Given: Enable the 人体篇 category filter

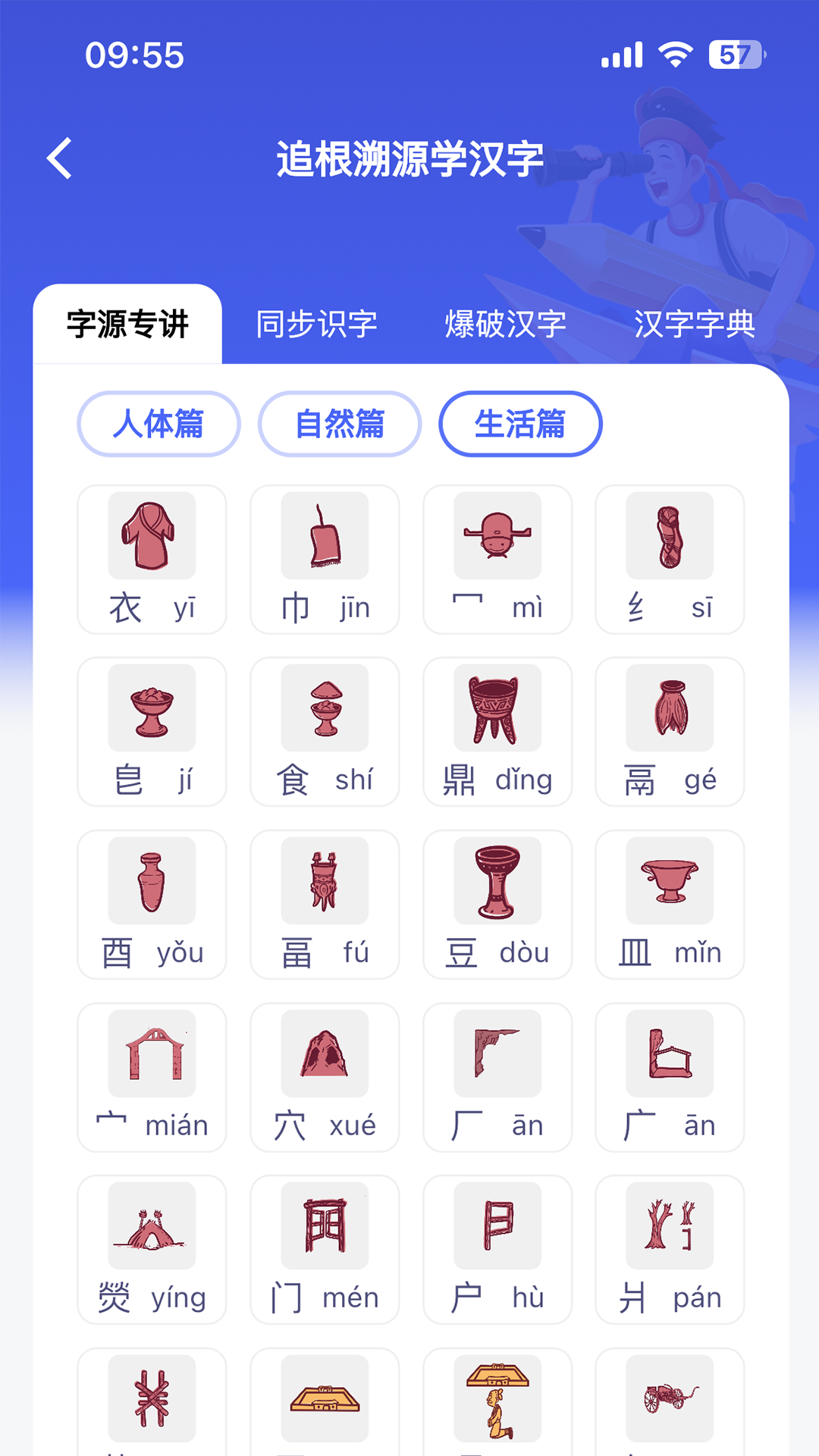Looking at the screenshot, I should coord(158,424).
